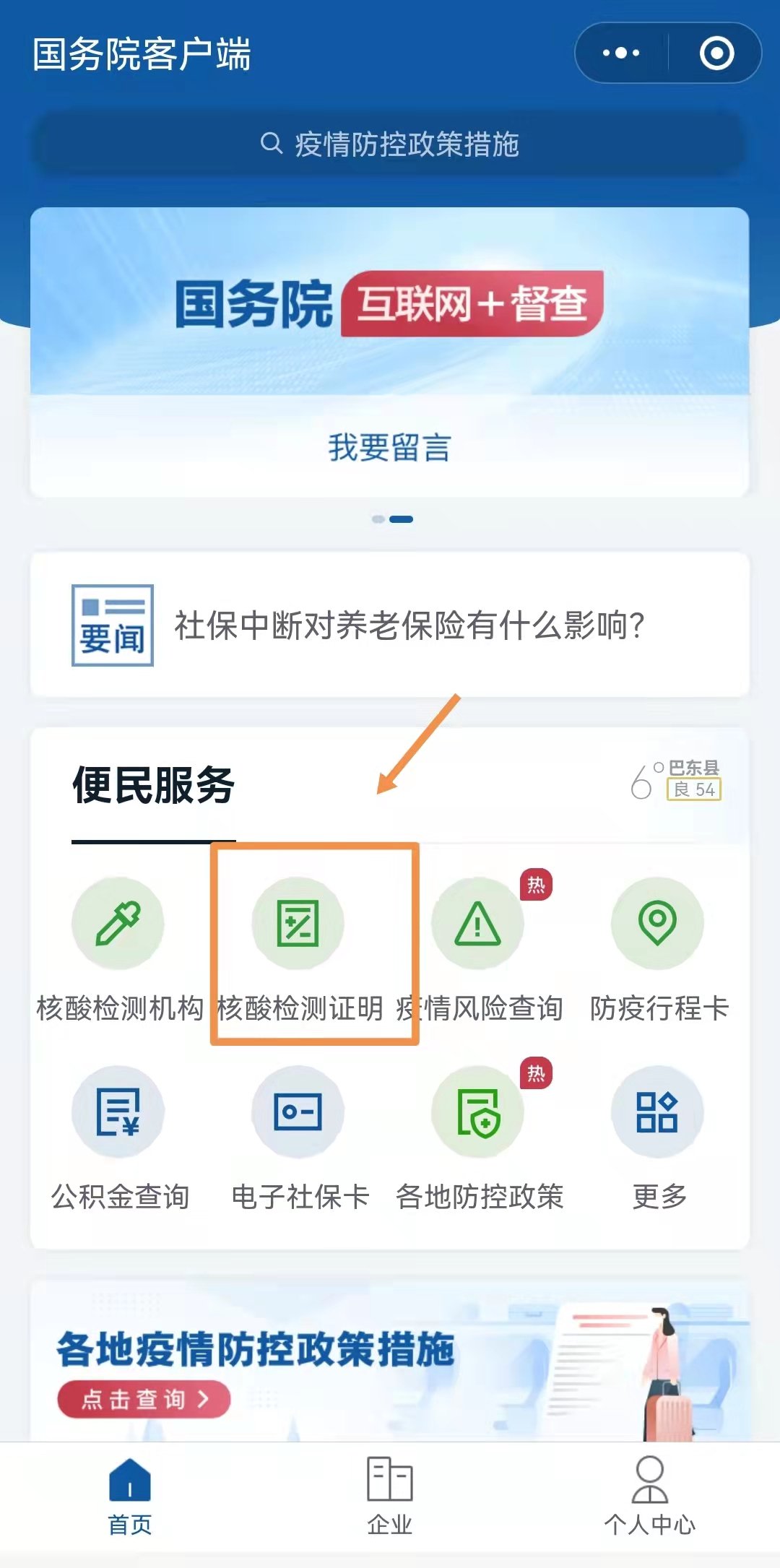
Task: Go to the 首页 tab
Action: coord(130,1495)
